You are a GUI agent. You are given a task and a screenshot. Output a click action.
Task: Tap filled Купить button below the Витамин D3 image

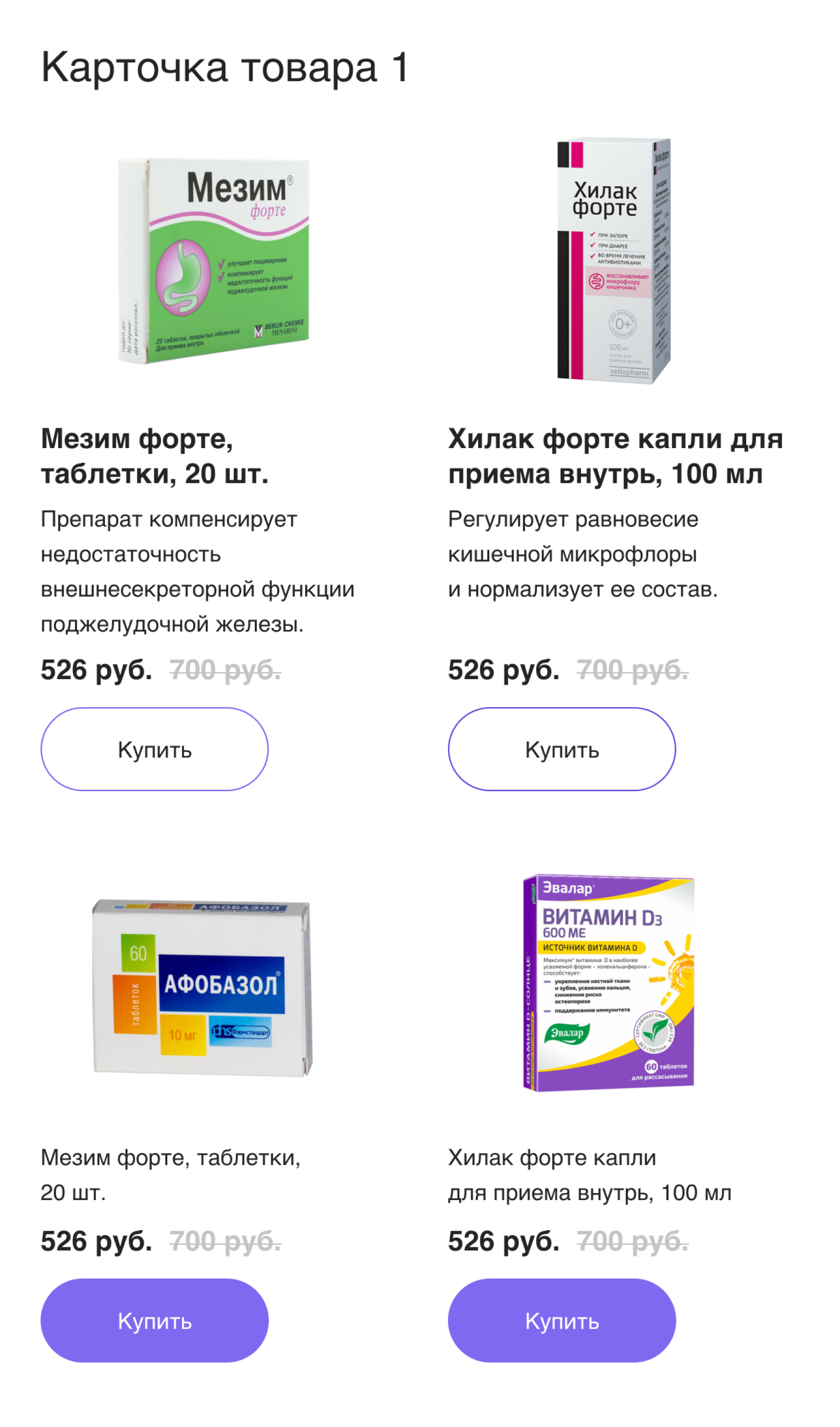pos(562,1320)
